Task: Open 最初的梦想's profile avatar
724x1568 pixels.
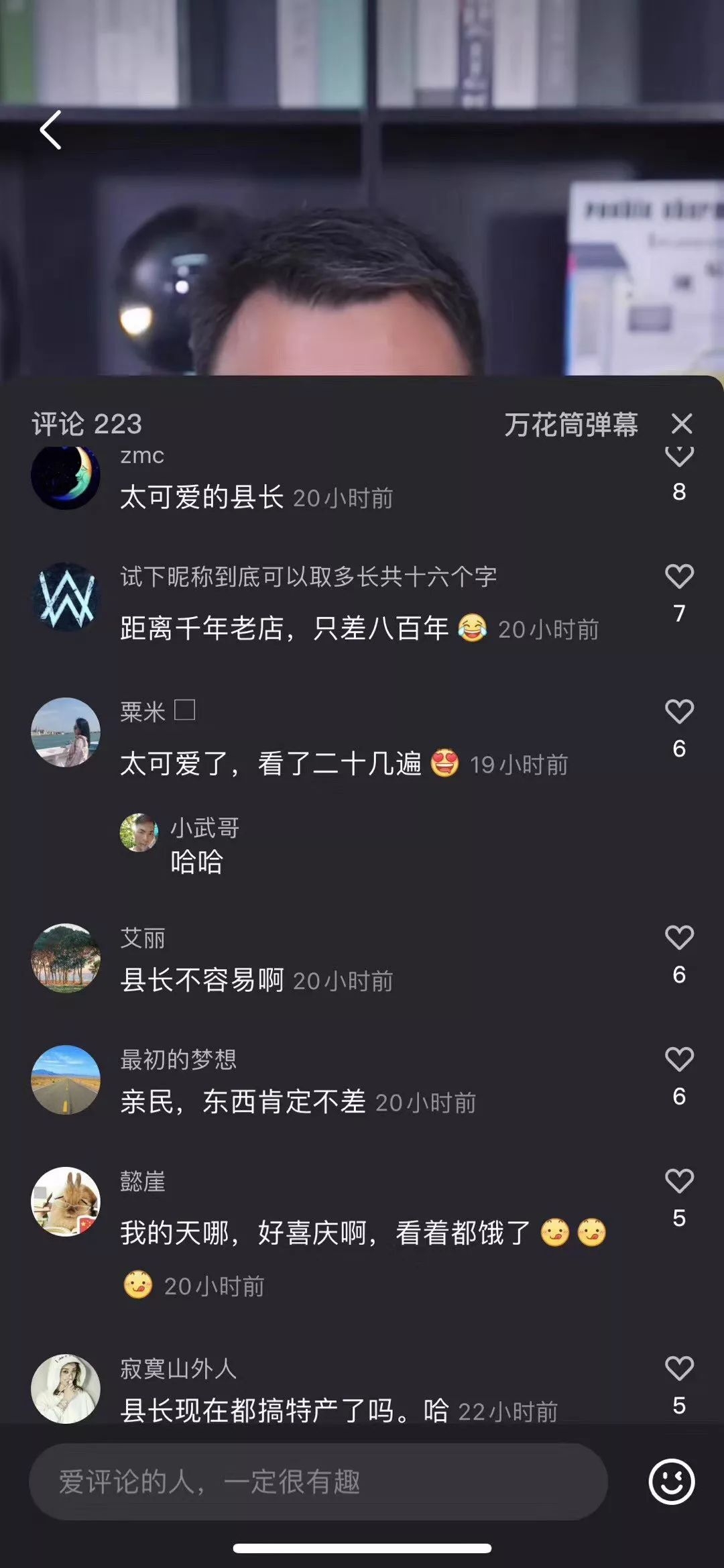Action: coord(66,1080)
